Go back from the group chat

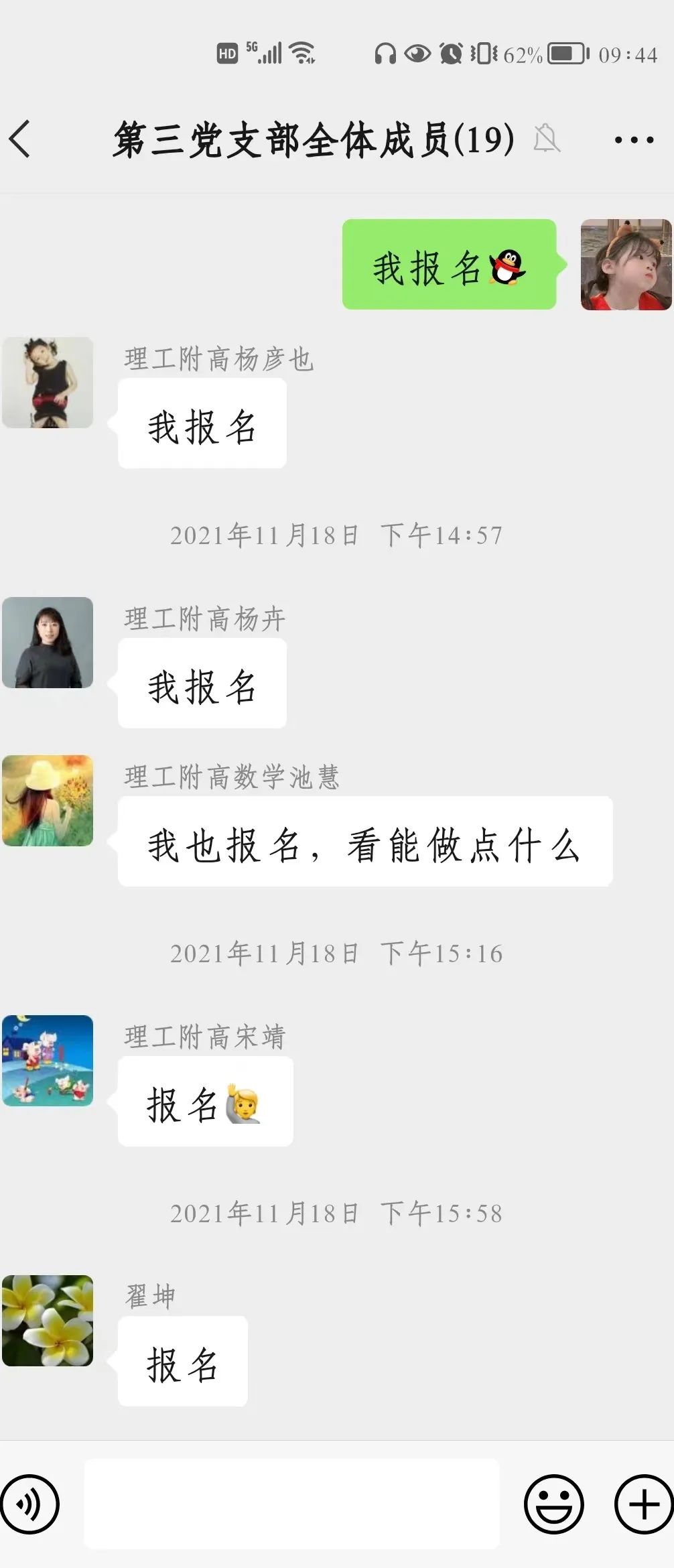click(20, 139)
